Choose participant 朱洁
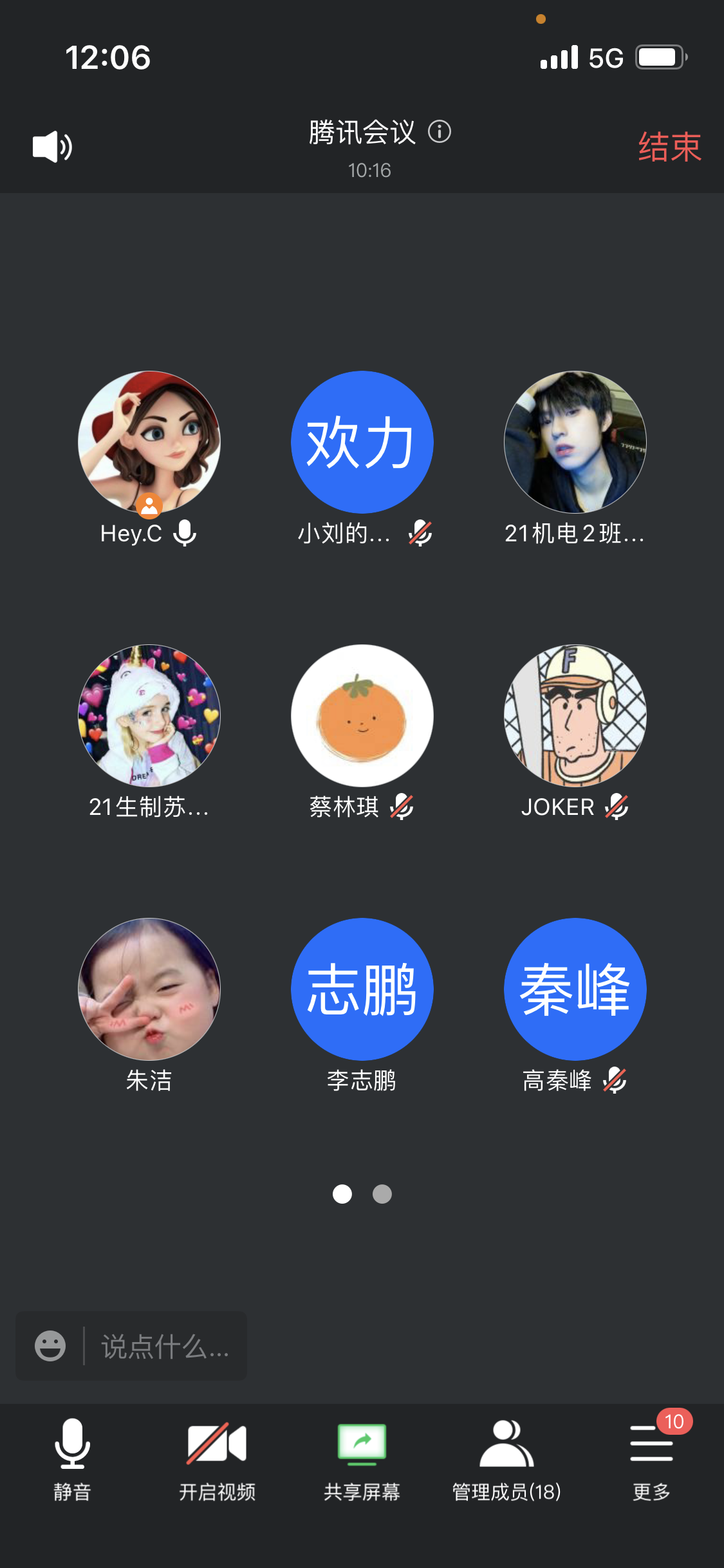The height and width of the screenshot is (1568, 724). coord(149,989)
